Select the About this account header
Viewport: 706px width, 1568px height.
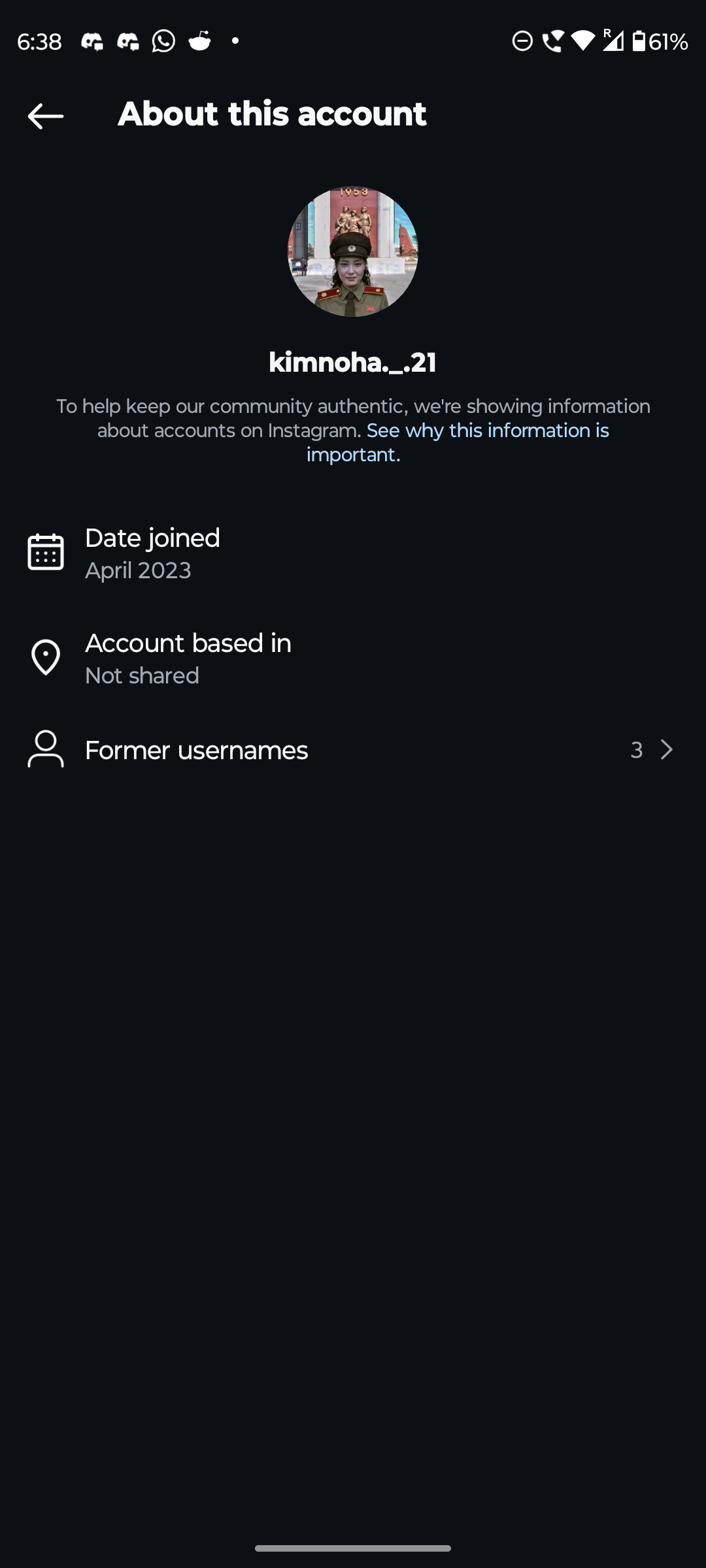pos(271,114)
